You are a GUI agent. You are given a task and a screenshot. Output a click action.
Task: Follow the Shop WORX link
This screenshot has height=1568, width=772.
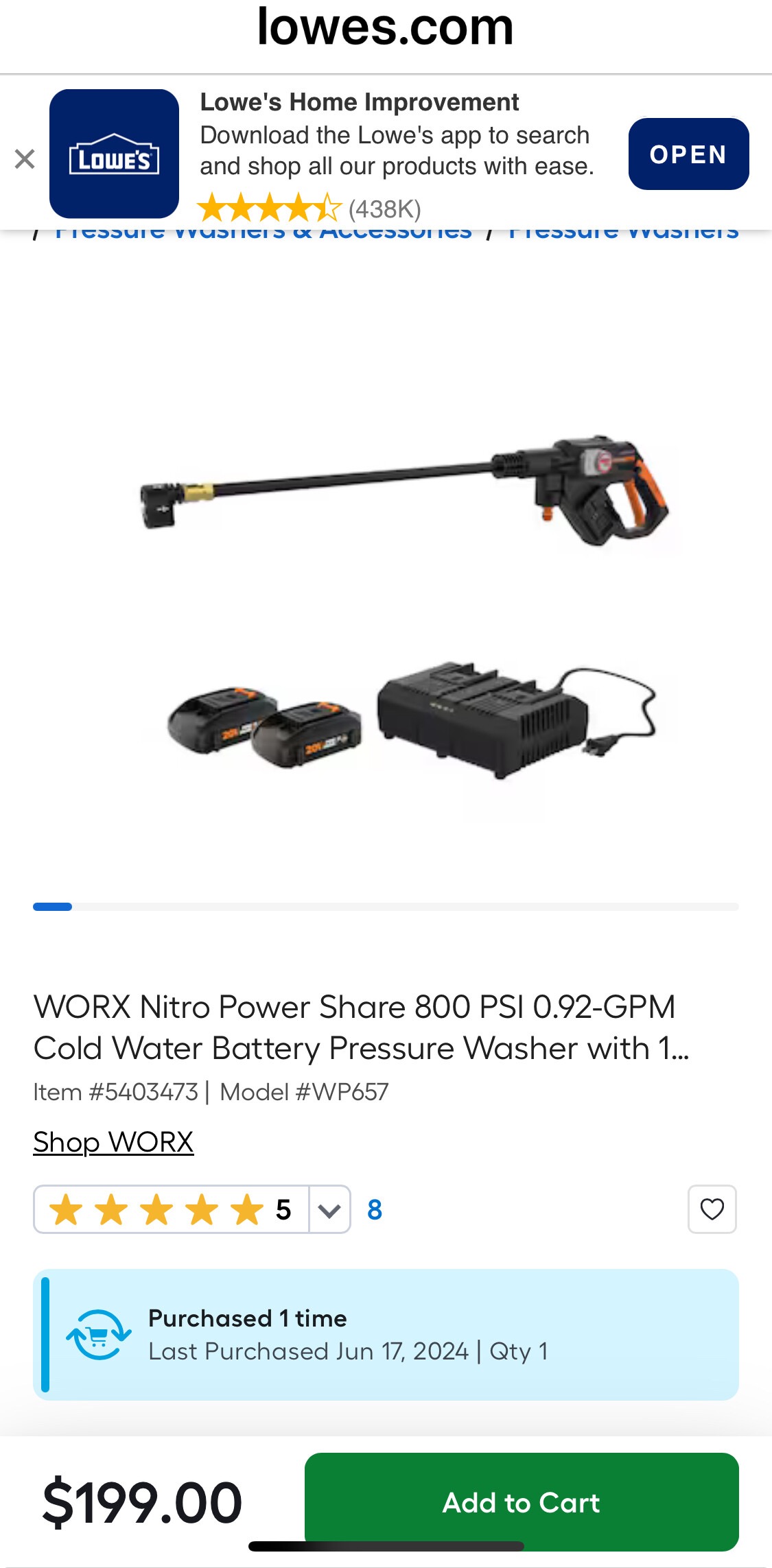[113, 1142]
